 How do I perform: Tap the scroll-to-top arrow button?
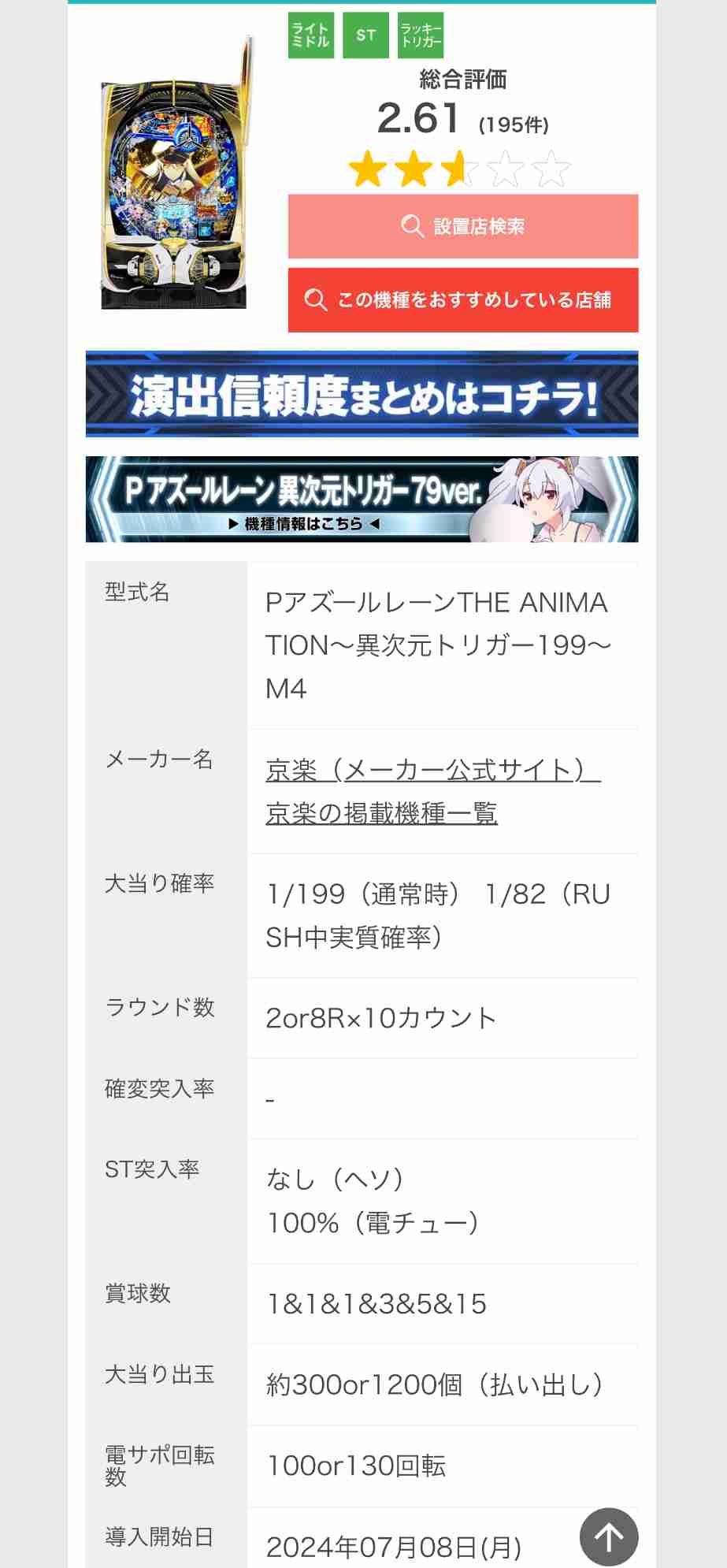(x=608, y=1536)
